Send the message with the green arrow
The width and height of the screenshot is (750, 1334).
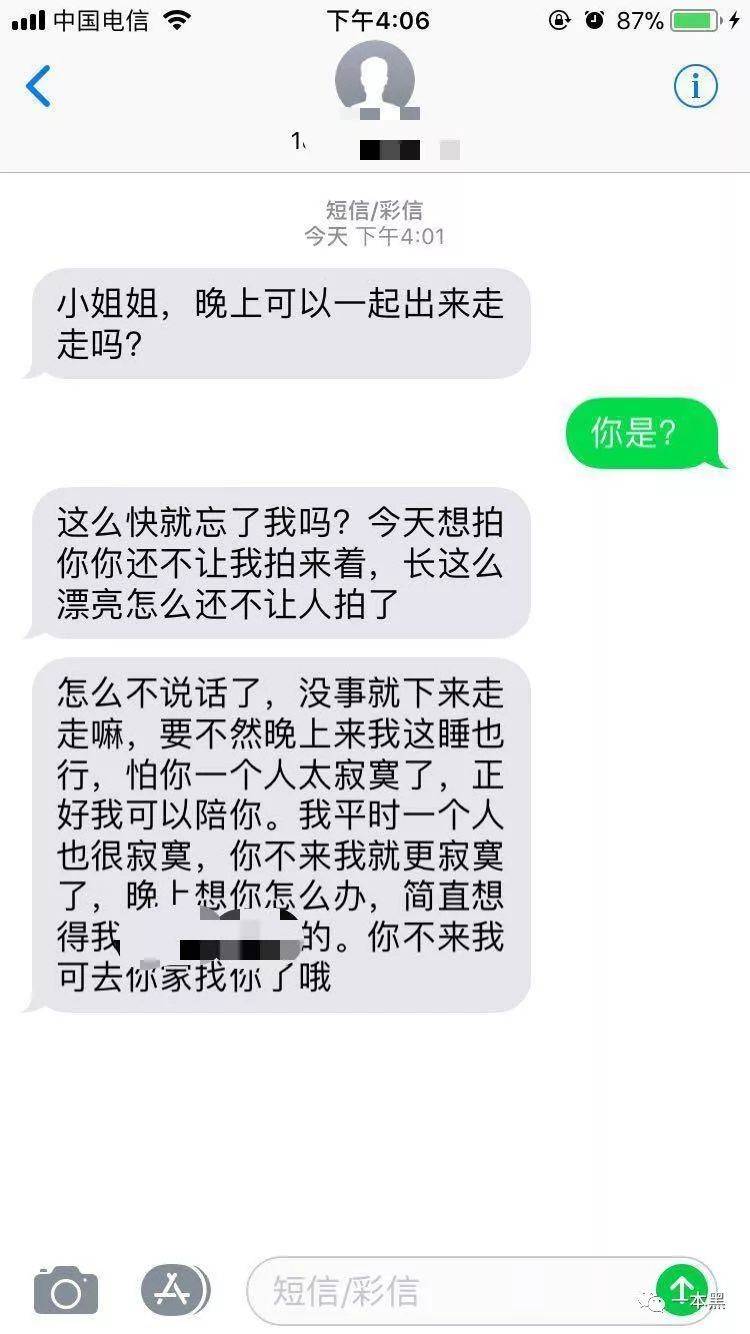pyautogui.click(x=682, y=1289)
